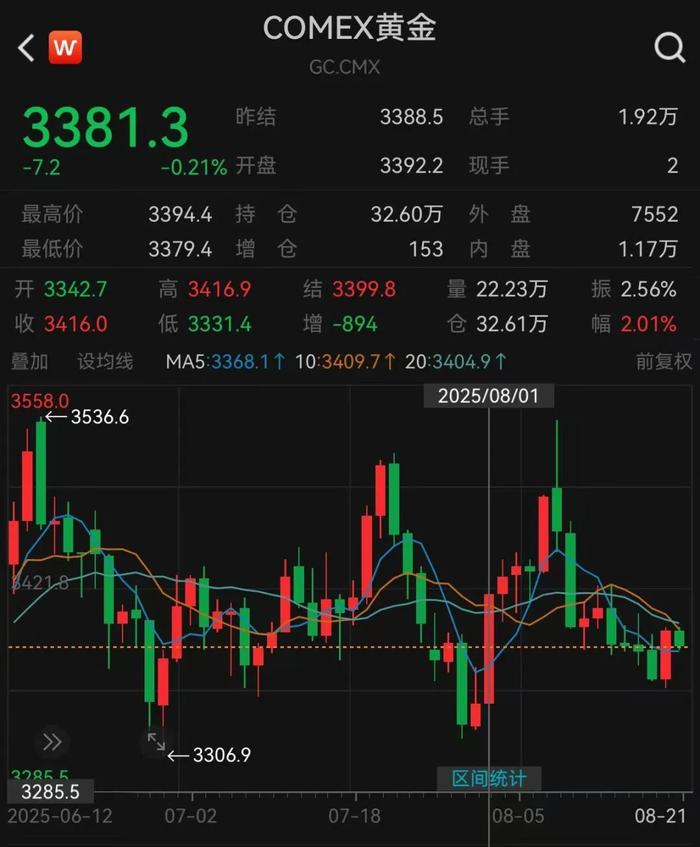Expand the double-arrow panel on the chart
Viewport: 700px width, 847px height.
[x=52, y=741]
